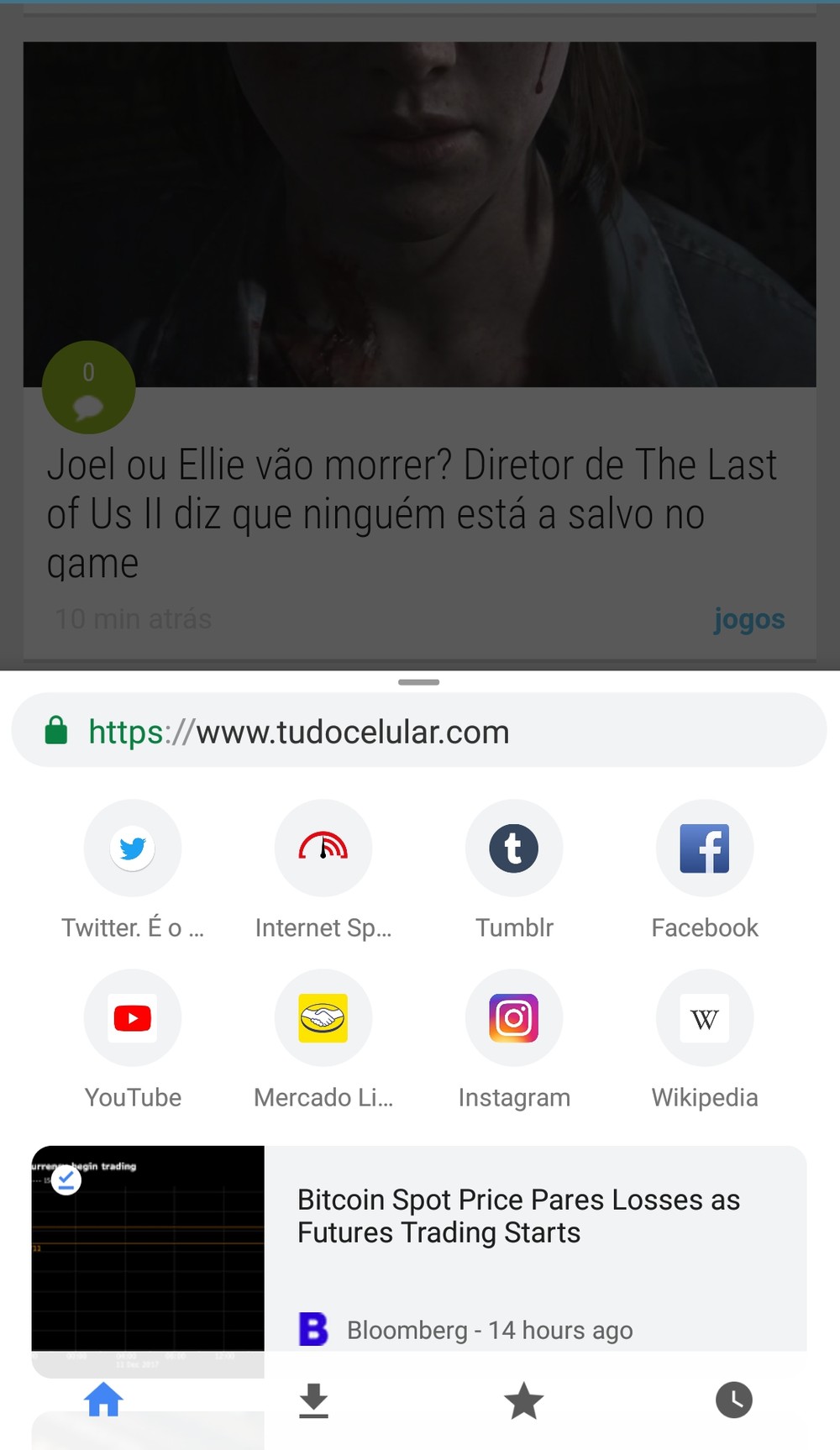Open the jogos category link

(x=748, y=619)
